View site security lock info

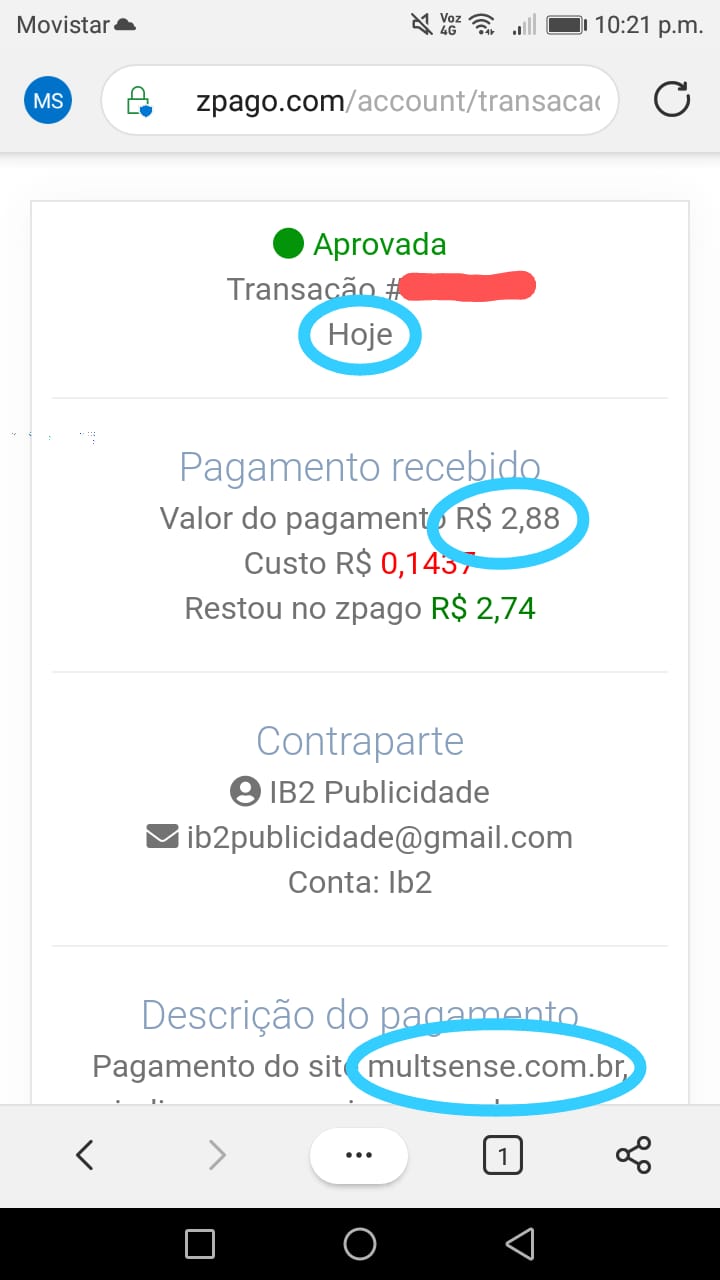point(138,101)
